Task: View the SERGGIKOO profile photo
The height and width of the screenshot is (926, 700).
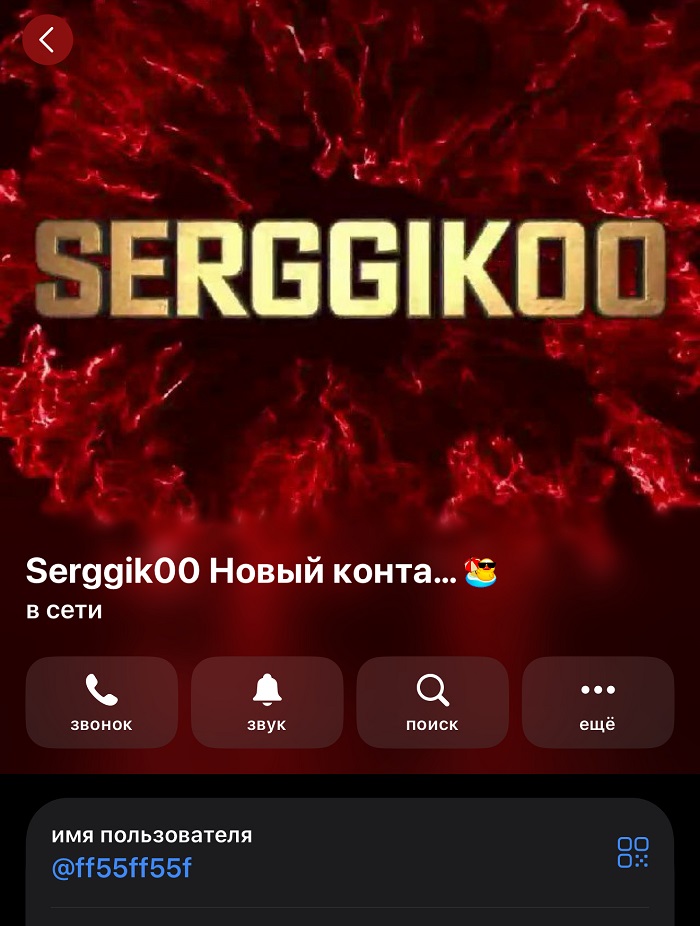Action: tap(350, 270)
